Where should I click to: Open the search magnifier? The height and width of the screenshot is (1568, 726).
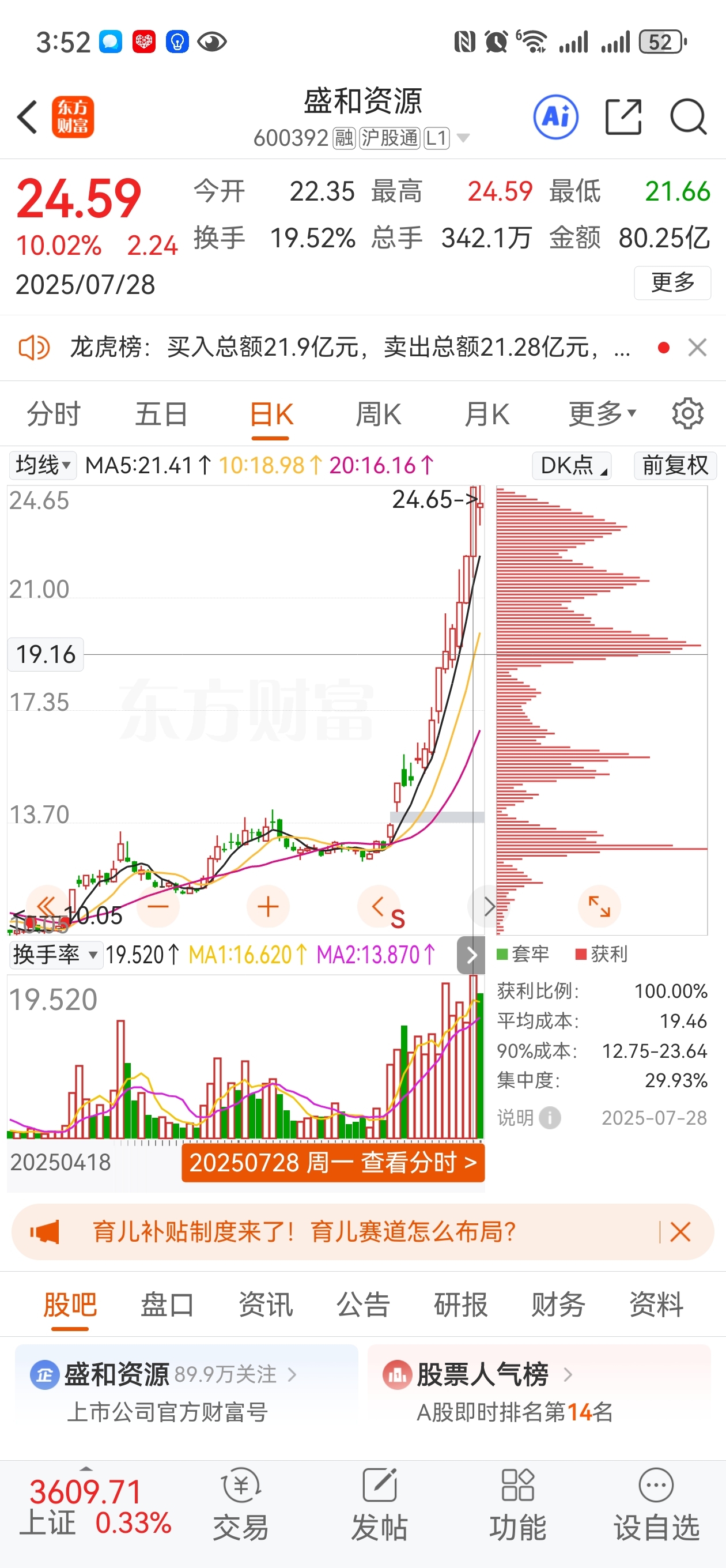coord(689,116)
